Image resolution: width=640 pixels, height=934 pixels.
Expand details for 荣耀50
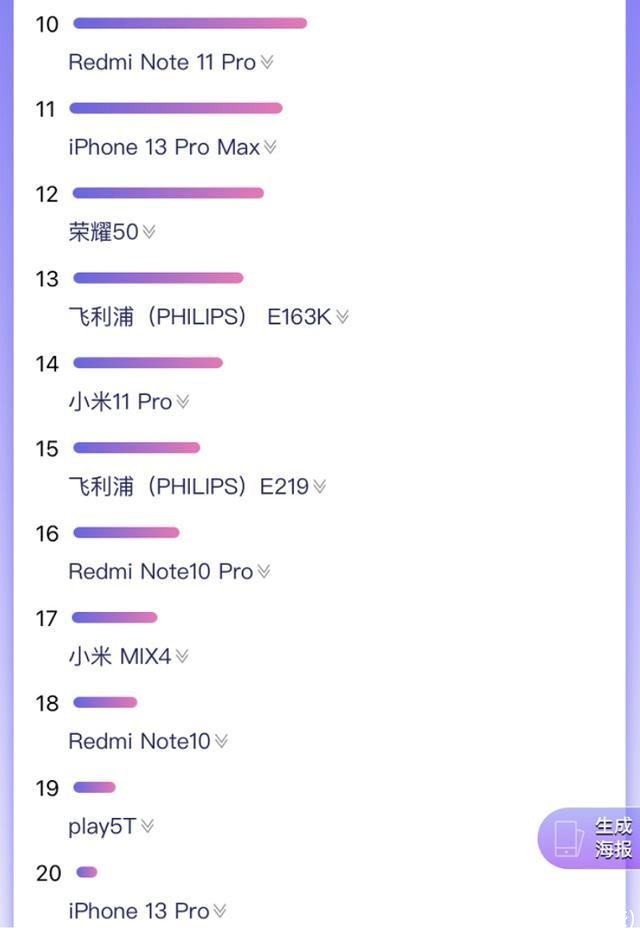click(x=149, y=232)
